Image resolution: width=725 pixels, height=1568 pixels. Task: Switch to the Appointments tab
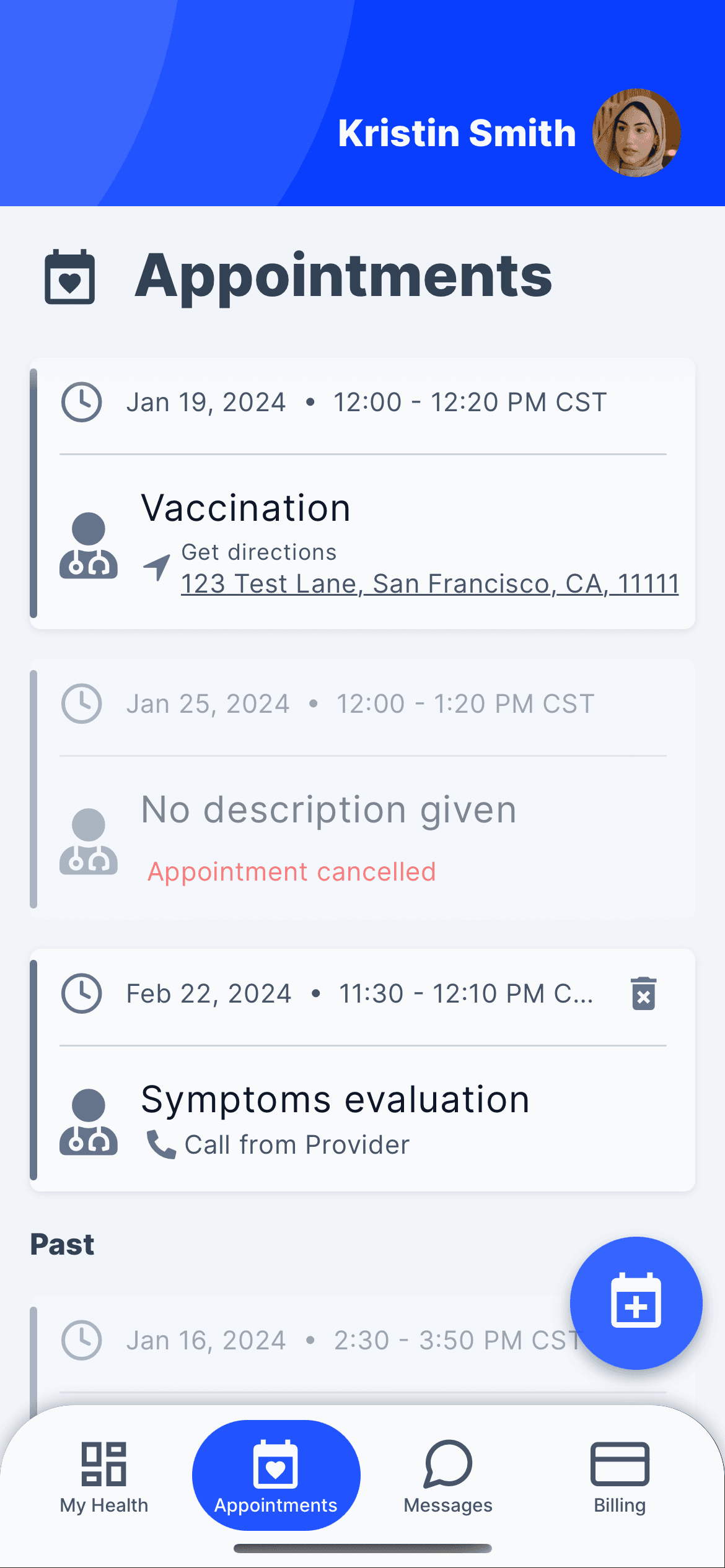275,1474
